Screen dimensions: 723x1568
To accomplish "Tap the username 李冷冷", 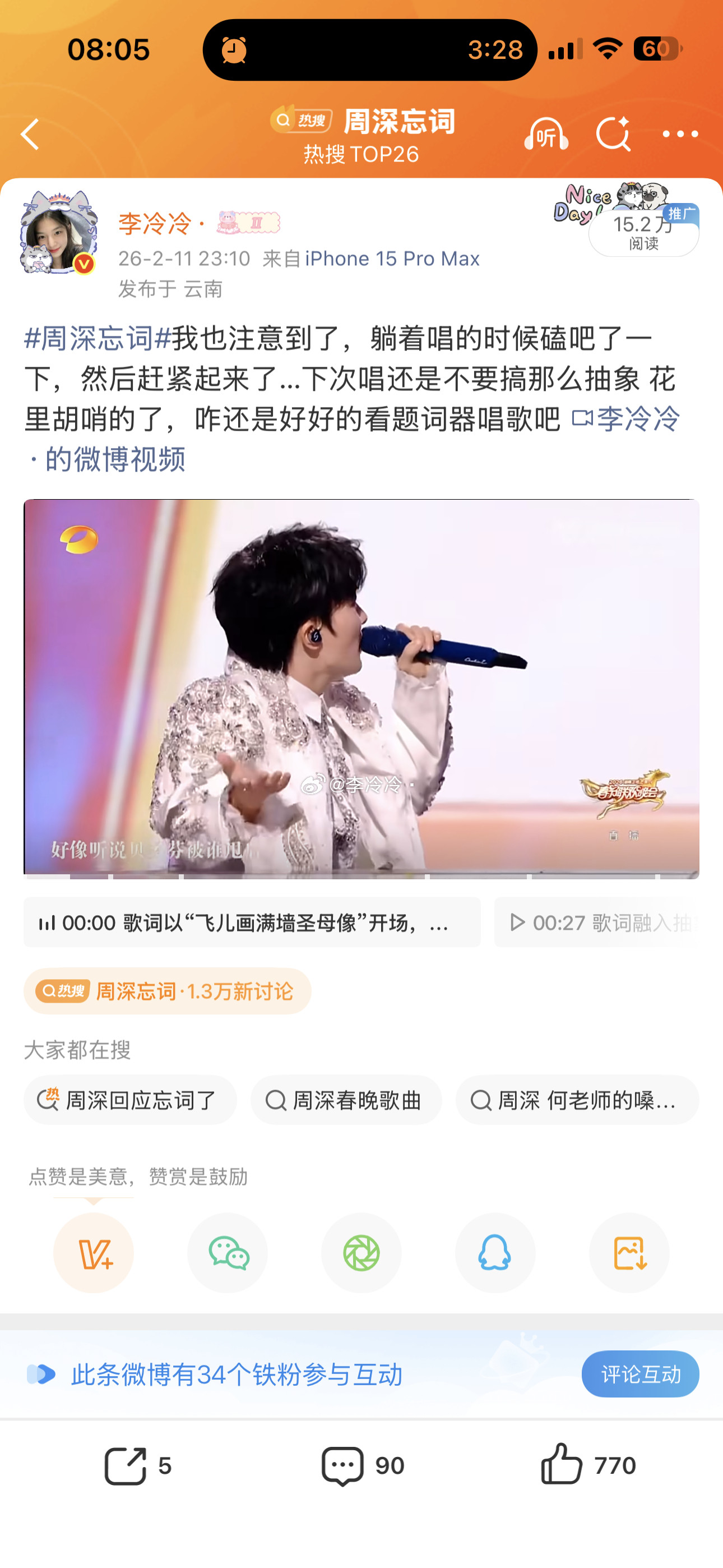I will pos(155,224).
